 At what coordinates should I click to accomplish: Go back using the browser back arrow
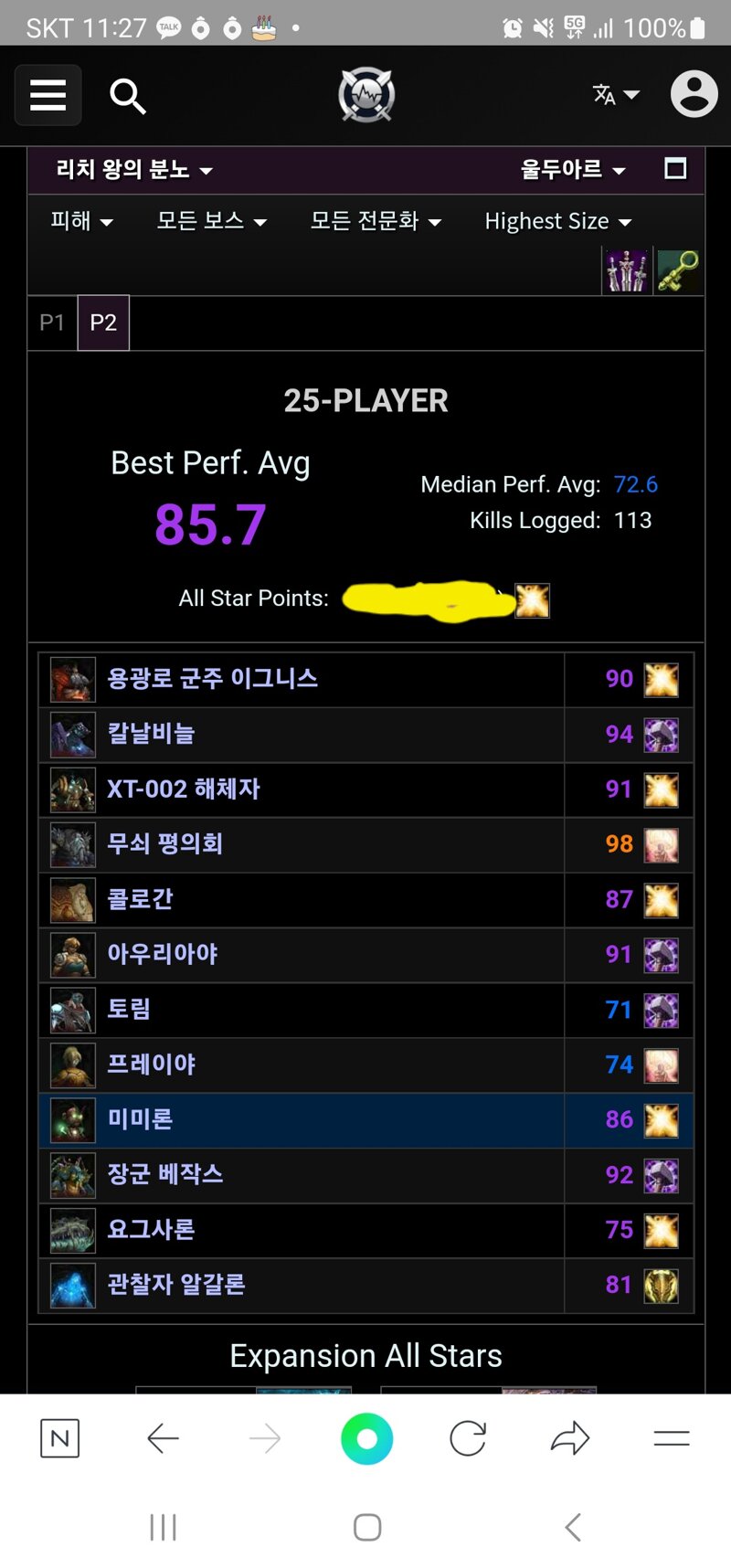[163, 1438]
